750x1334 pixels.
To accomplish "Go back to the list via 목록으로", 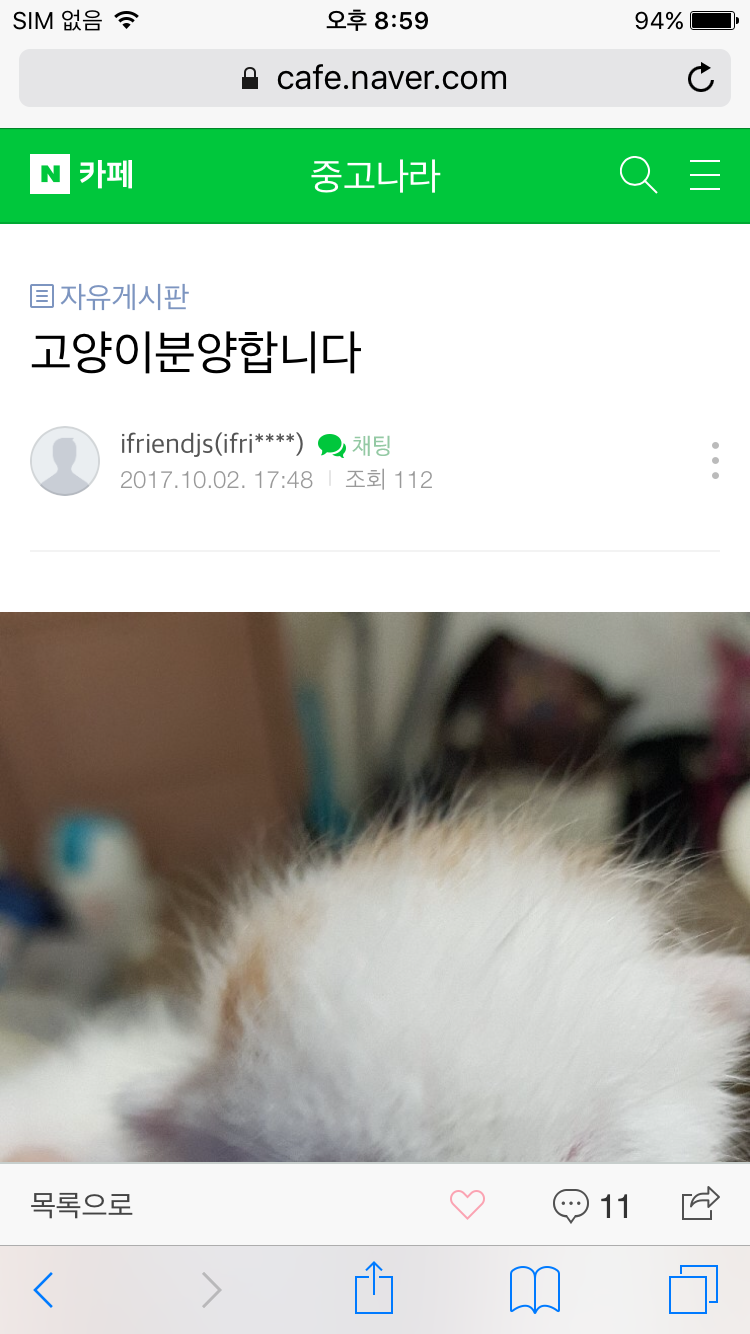I will (x=82, y=1204).
